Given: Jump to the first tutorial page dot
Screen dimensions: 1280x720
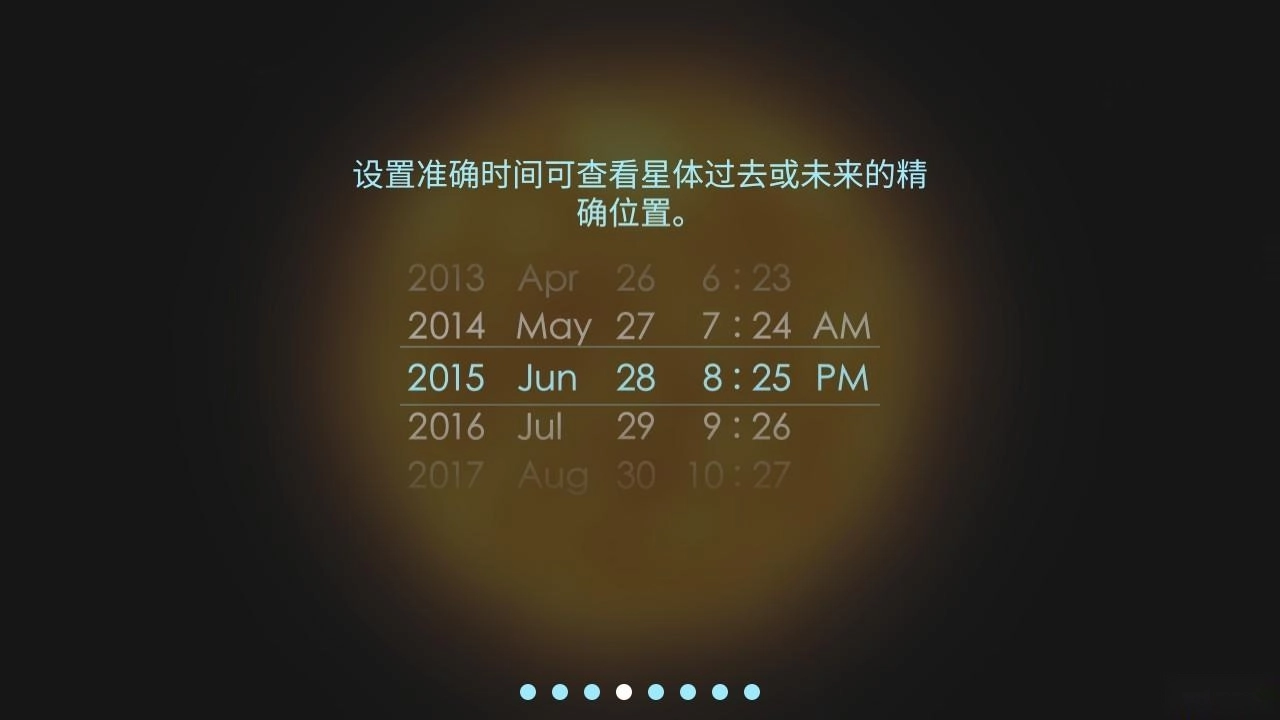Looking at the screenshot, I should coord(528,692).
